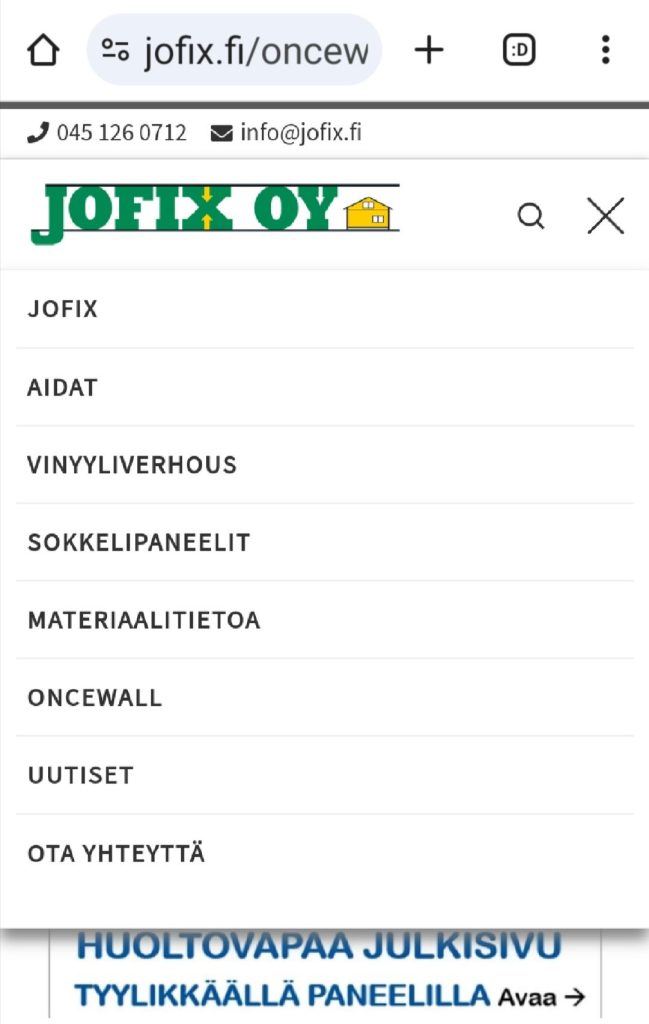The height and width of the screenshot is (1024, 649).
Task: Close the navigation menu
Action: (x=605, y=216)
